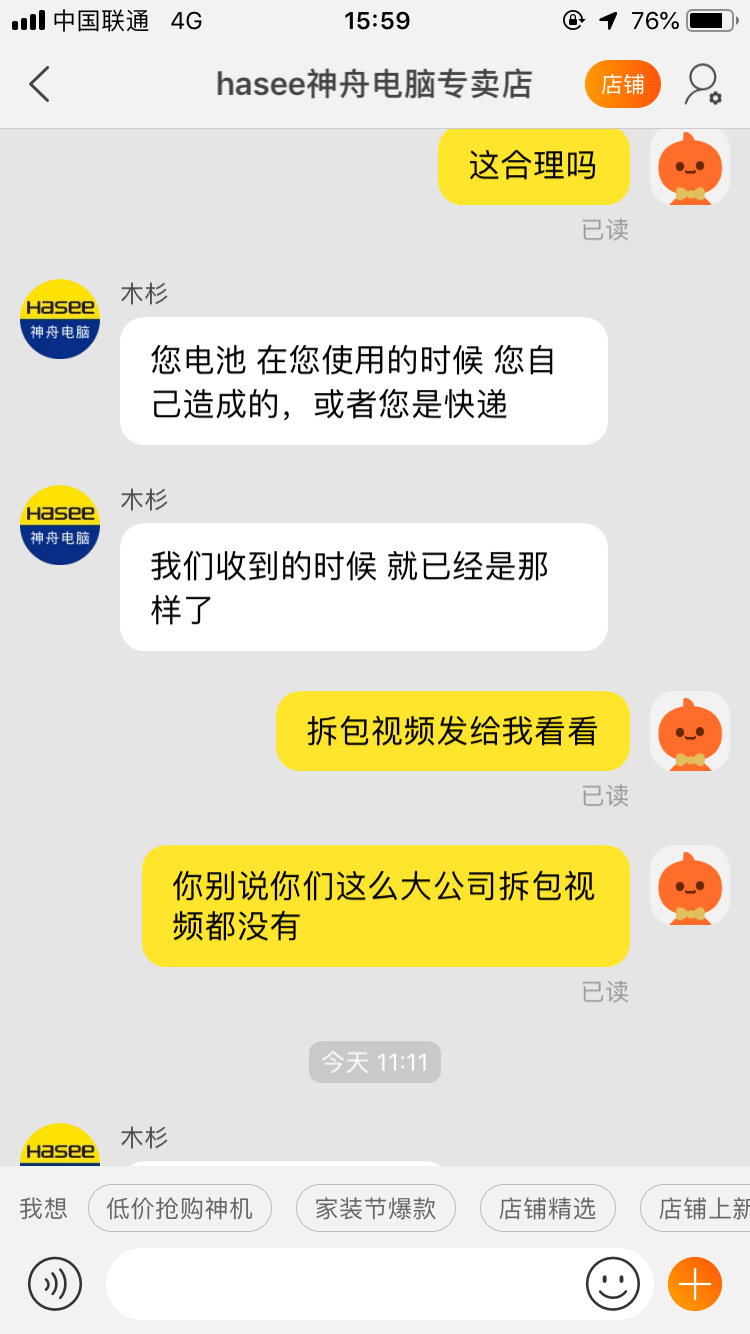Tap your own pumpkin avatar

[689, 167]
